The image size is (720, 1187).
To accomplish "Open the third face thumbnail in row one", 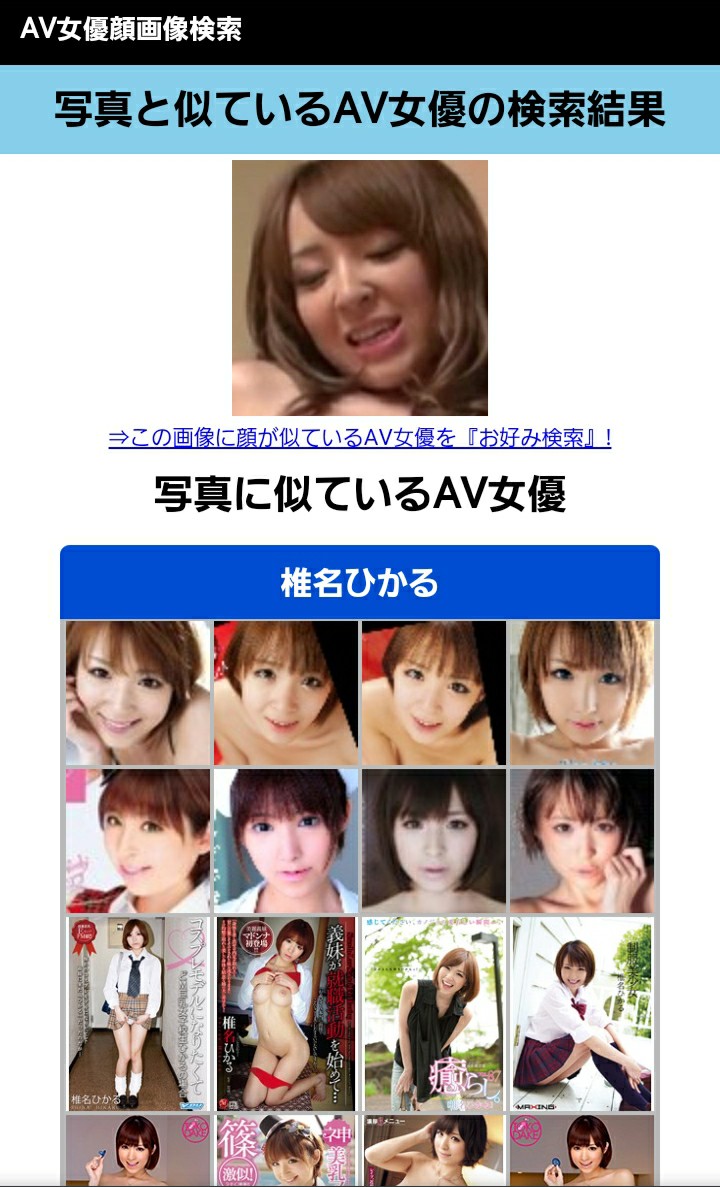I will pos(434,692).
